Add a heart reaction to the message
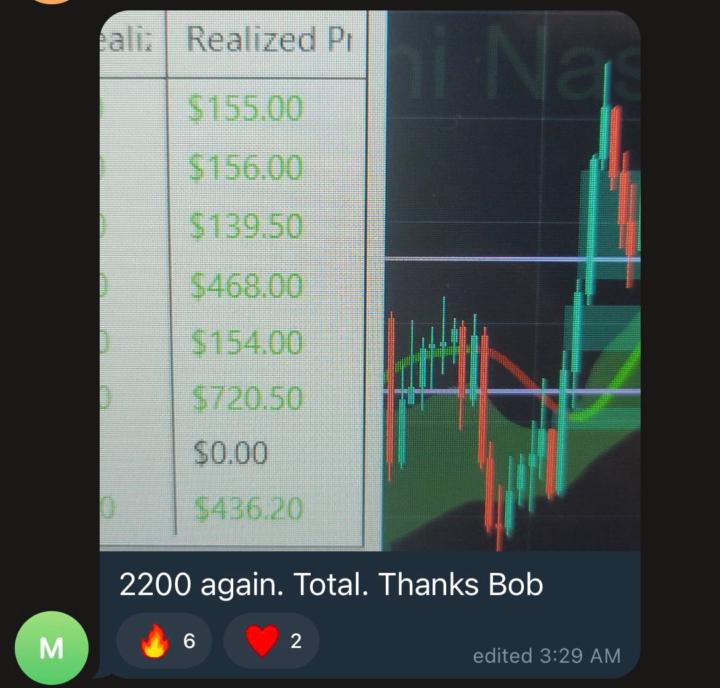Viewport: 720px width, 688px height. coord(271,641)
